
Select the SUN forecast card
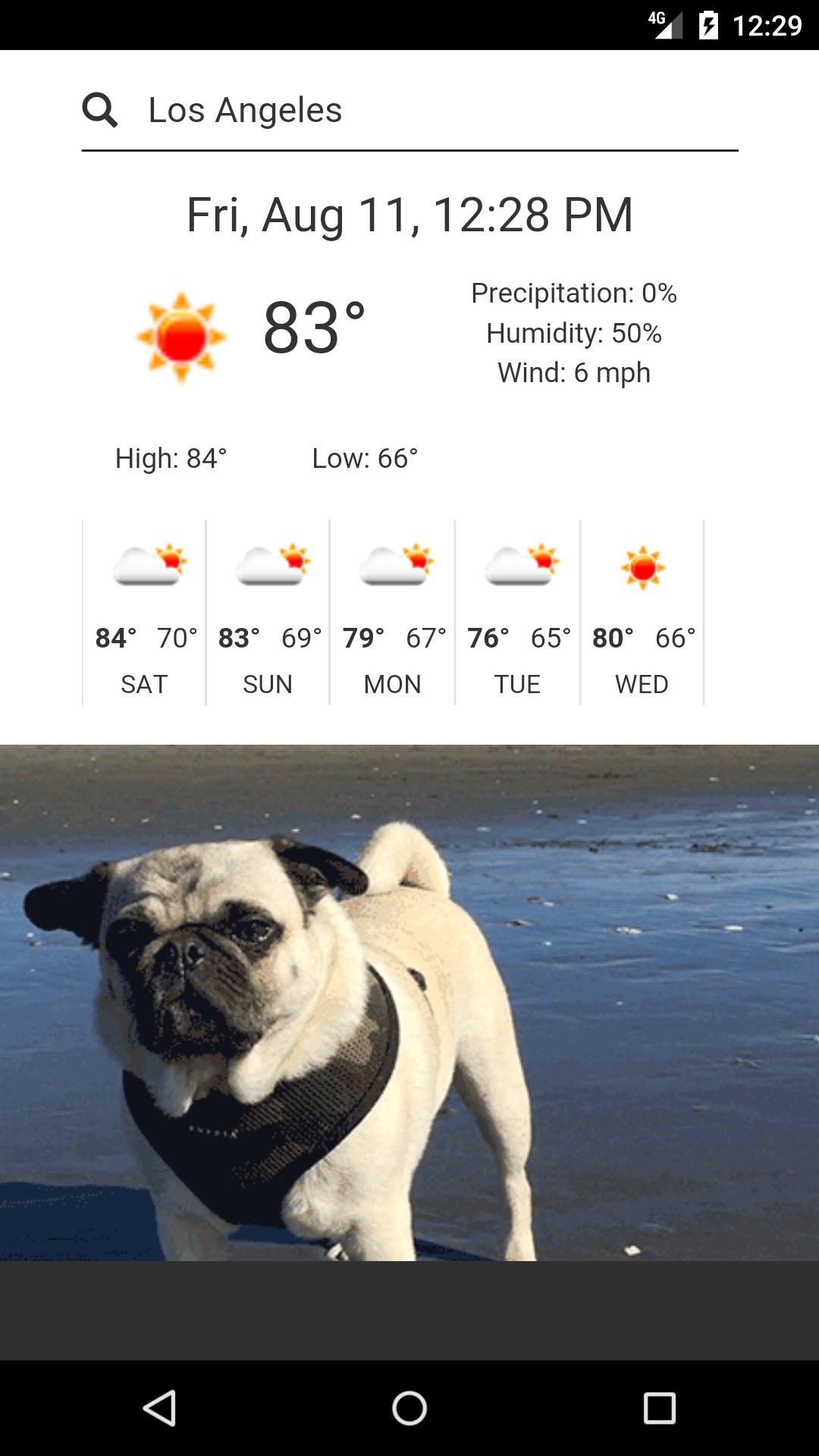268,613
